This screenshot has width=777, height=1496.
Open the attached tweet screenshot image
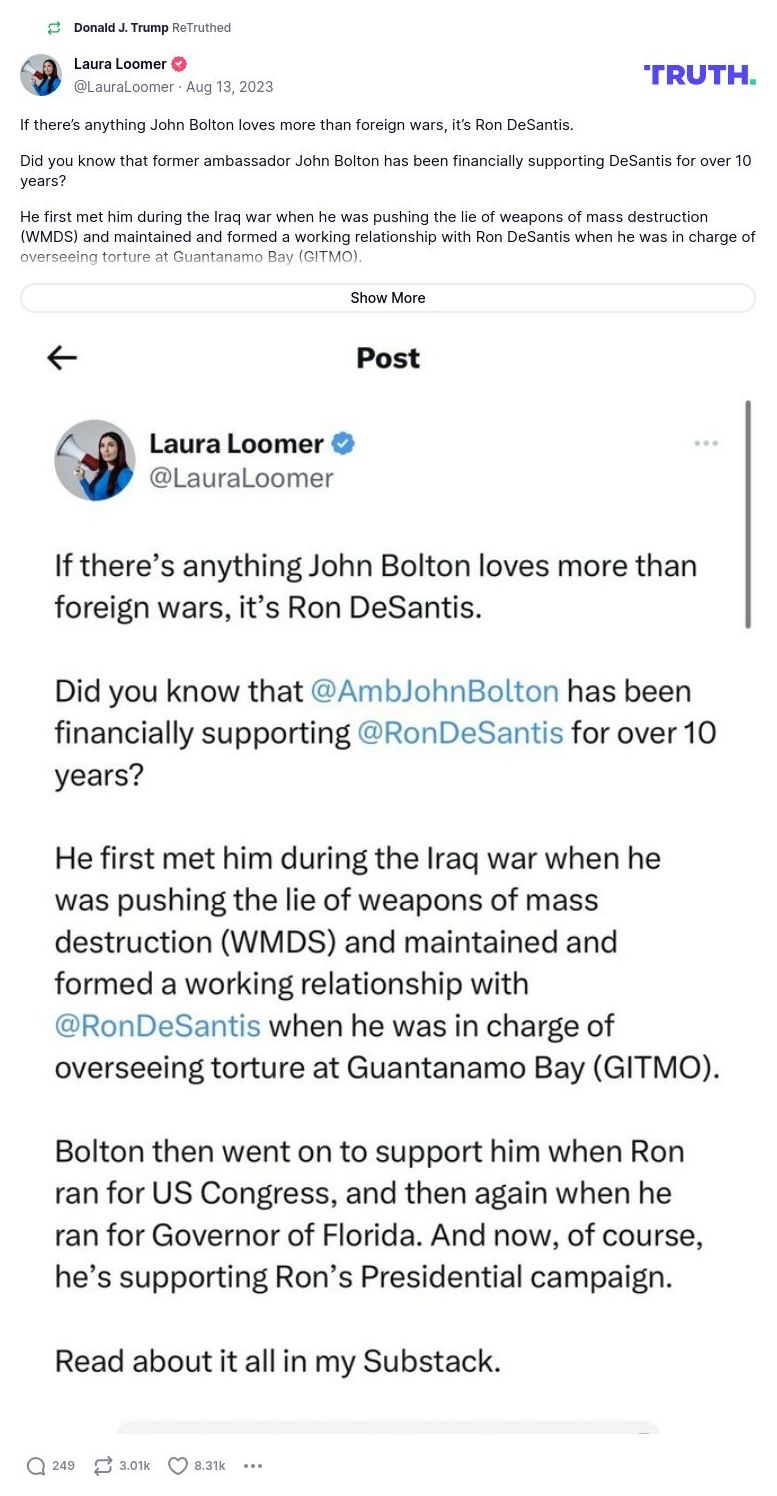(x=388, y=880)
